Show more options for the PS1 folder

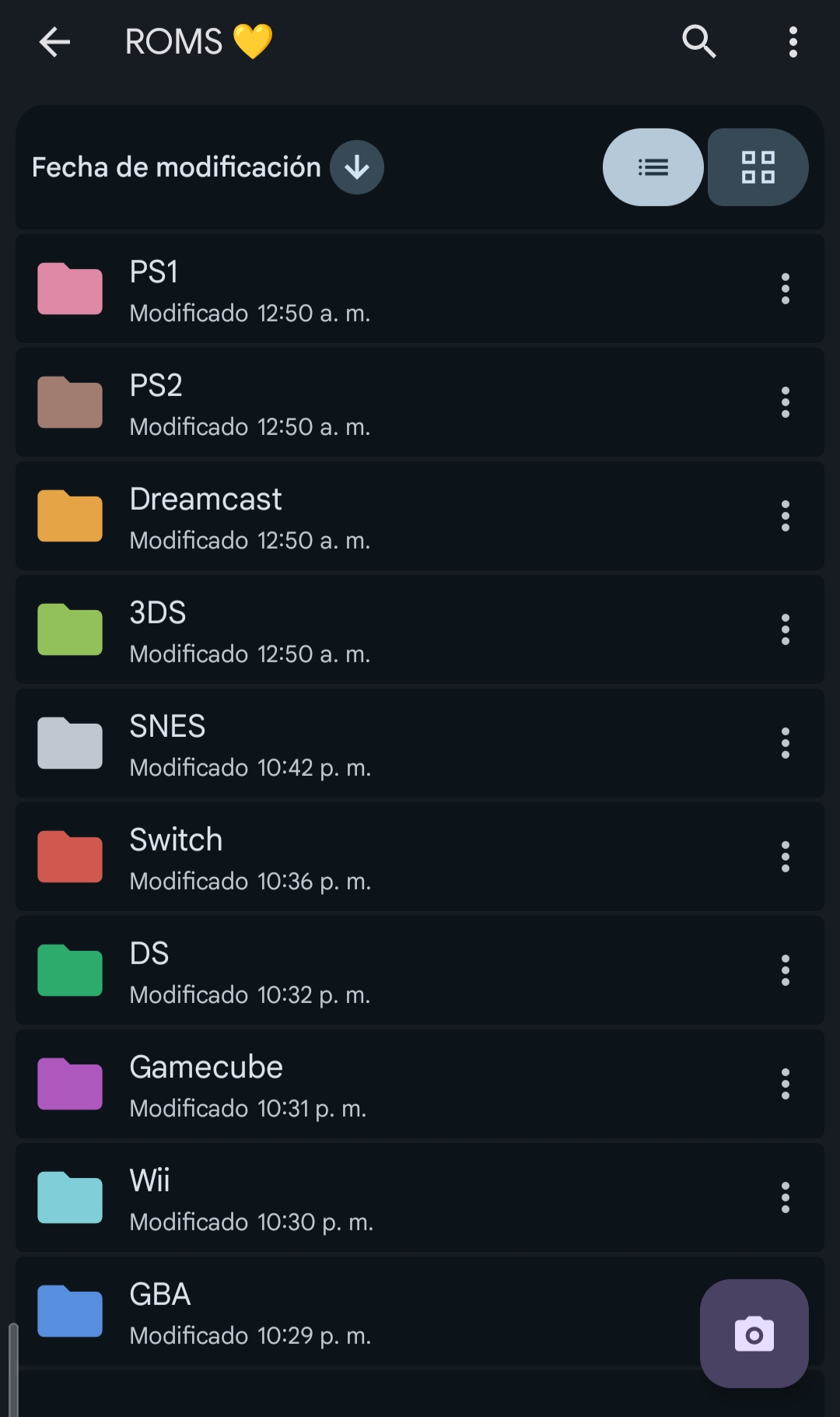pyautogui.click(x=786, y=289)
